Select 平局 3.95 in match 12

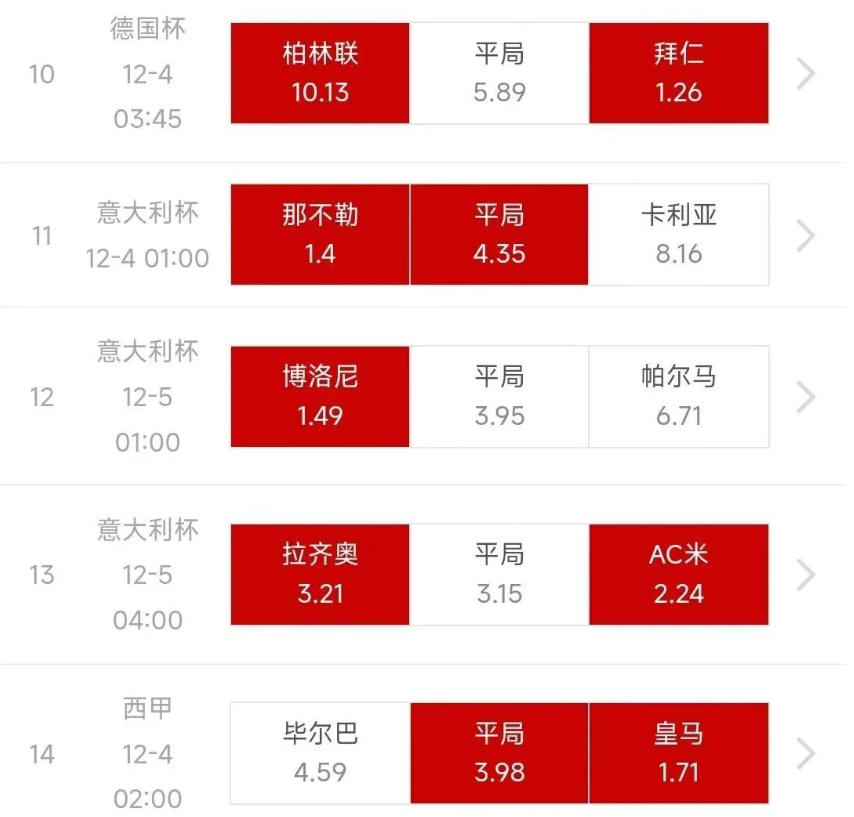[x=499, y=396]
